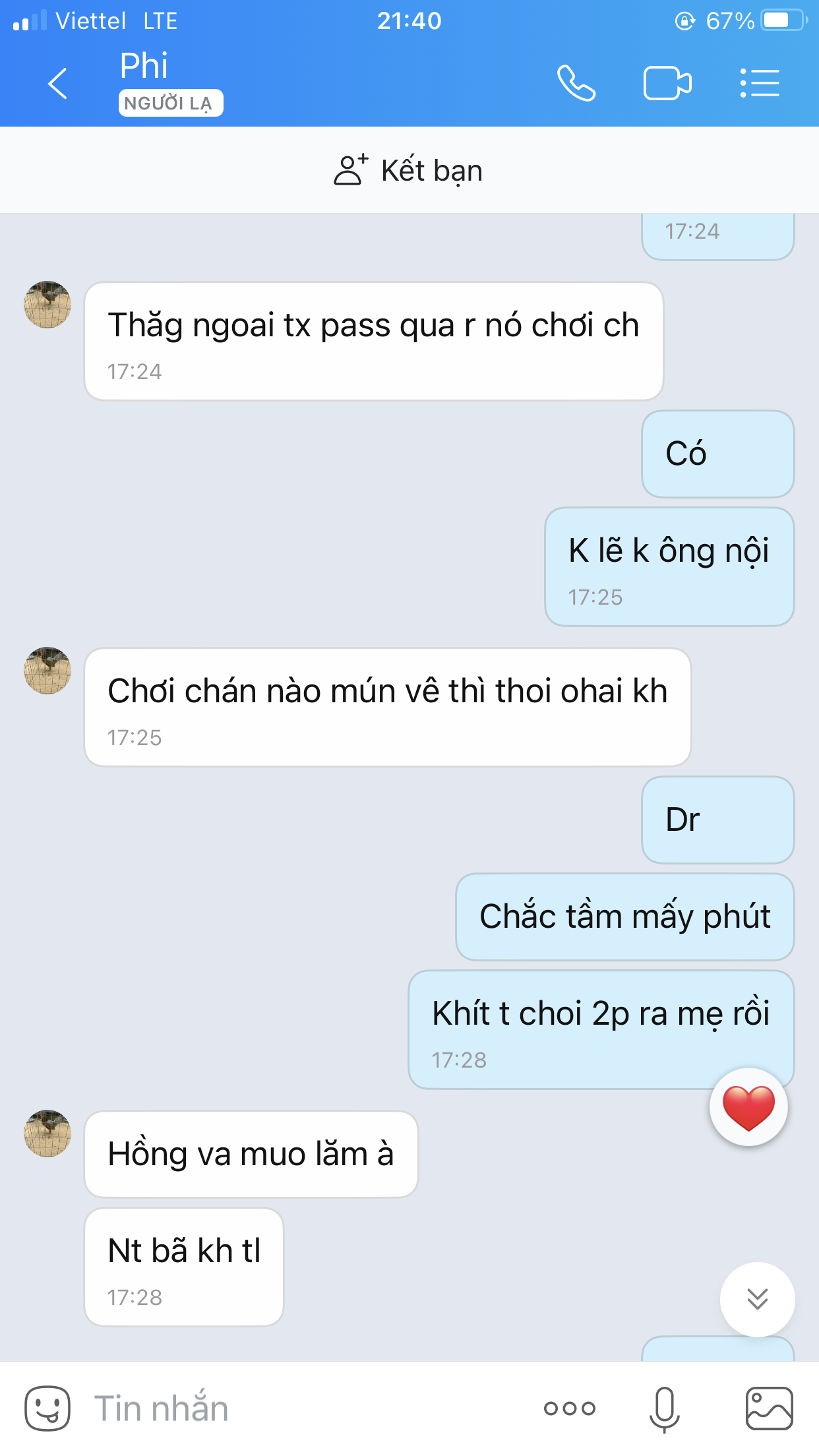Start a voice call with Phi

click(576, 83)
